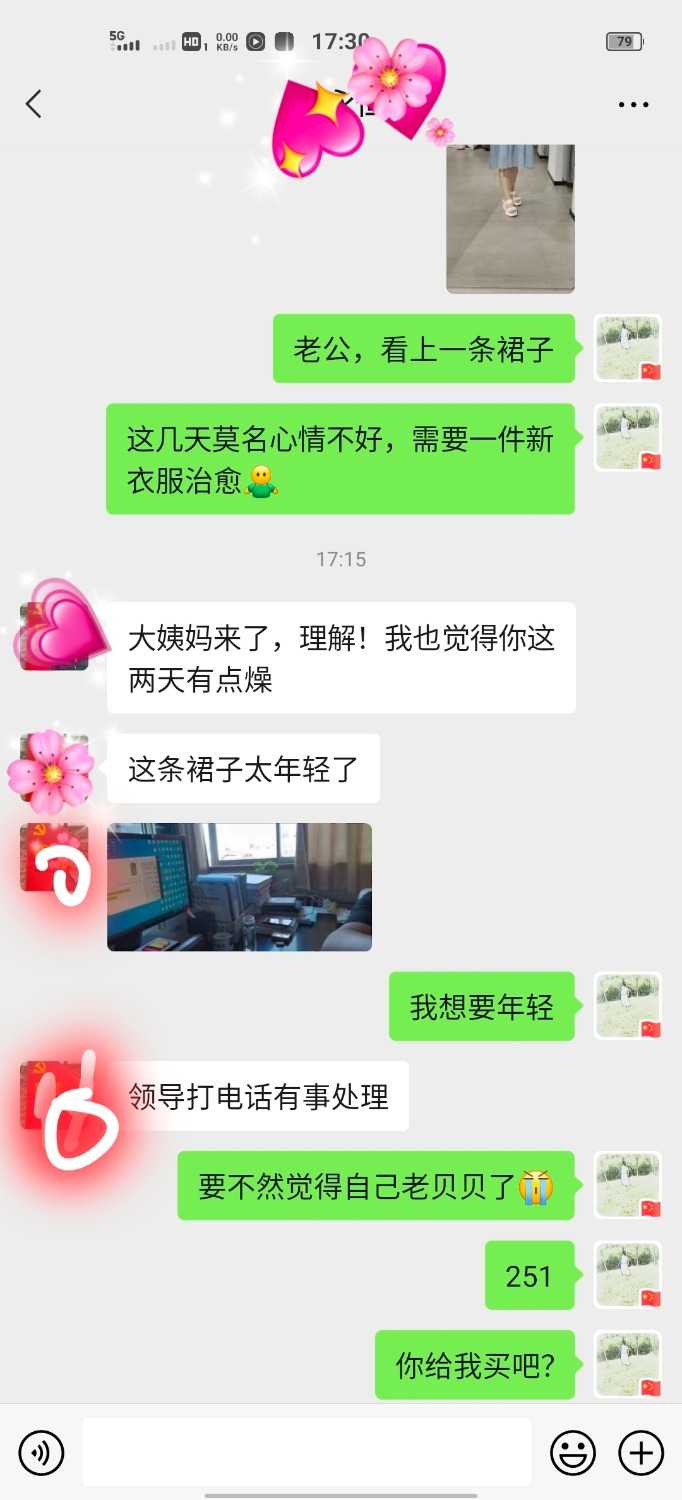The height and width of the screenshot is (1500, 682).
Task: Open the chat's three-dot overflow menu
Action: [633, 105]
